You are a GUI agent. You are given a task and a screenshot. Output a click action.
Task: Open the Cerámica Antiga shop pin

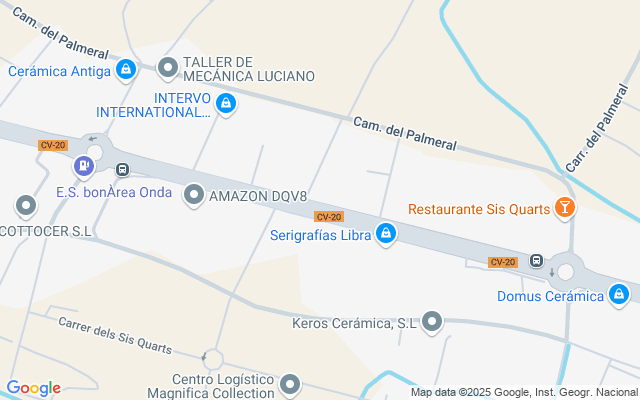pyautogui.click(x=126, y=69)
